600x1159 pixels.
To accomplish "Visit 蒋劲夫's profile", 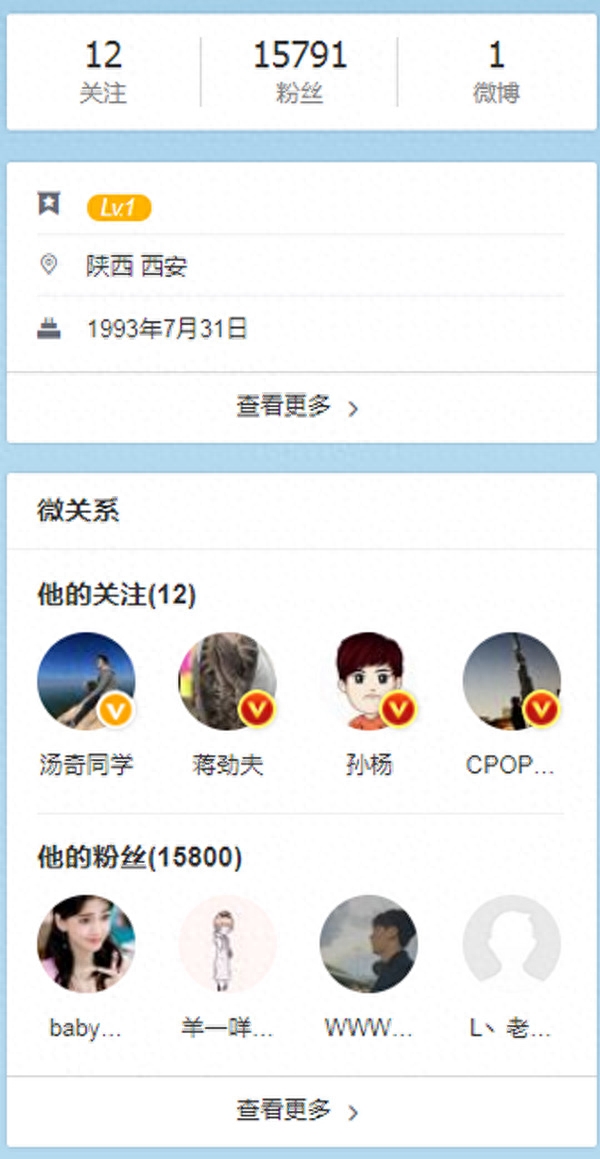I will pyautogui.click(x=228, y=682).
